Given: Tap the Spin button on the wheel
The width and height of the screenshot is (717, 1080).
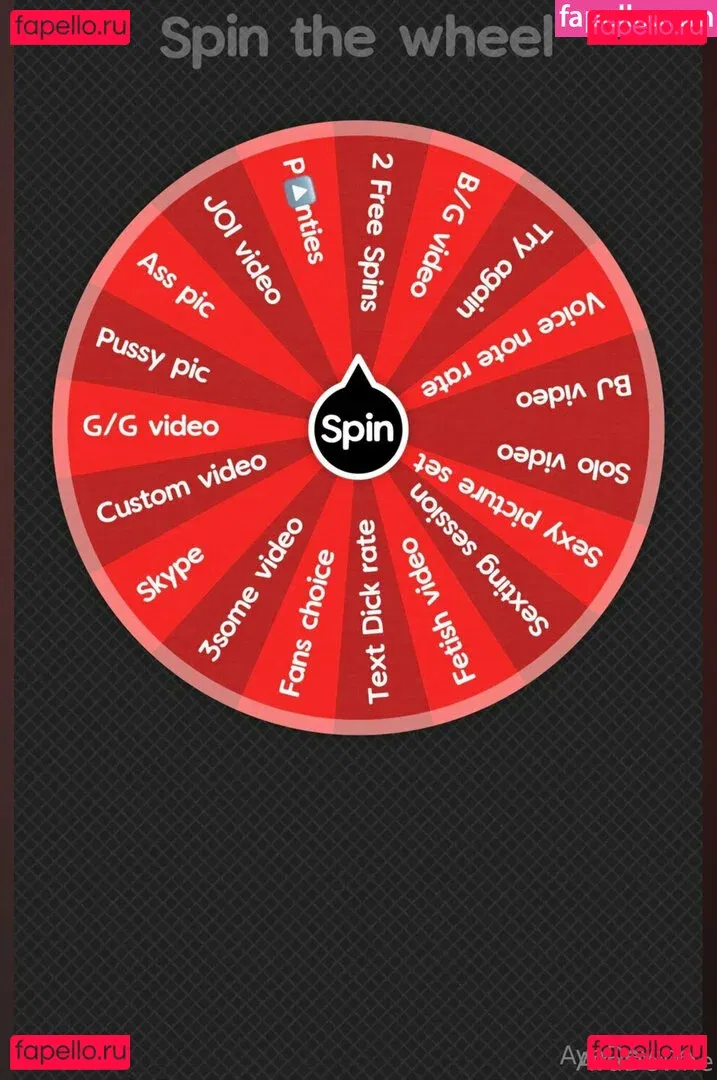Looking at the screenshot, I should pos(358,430).
